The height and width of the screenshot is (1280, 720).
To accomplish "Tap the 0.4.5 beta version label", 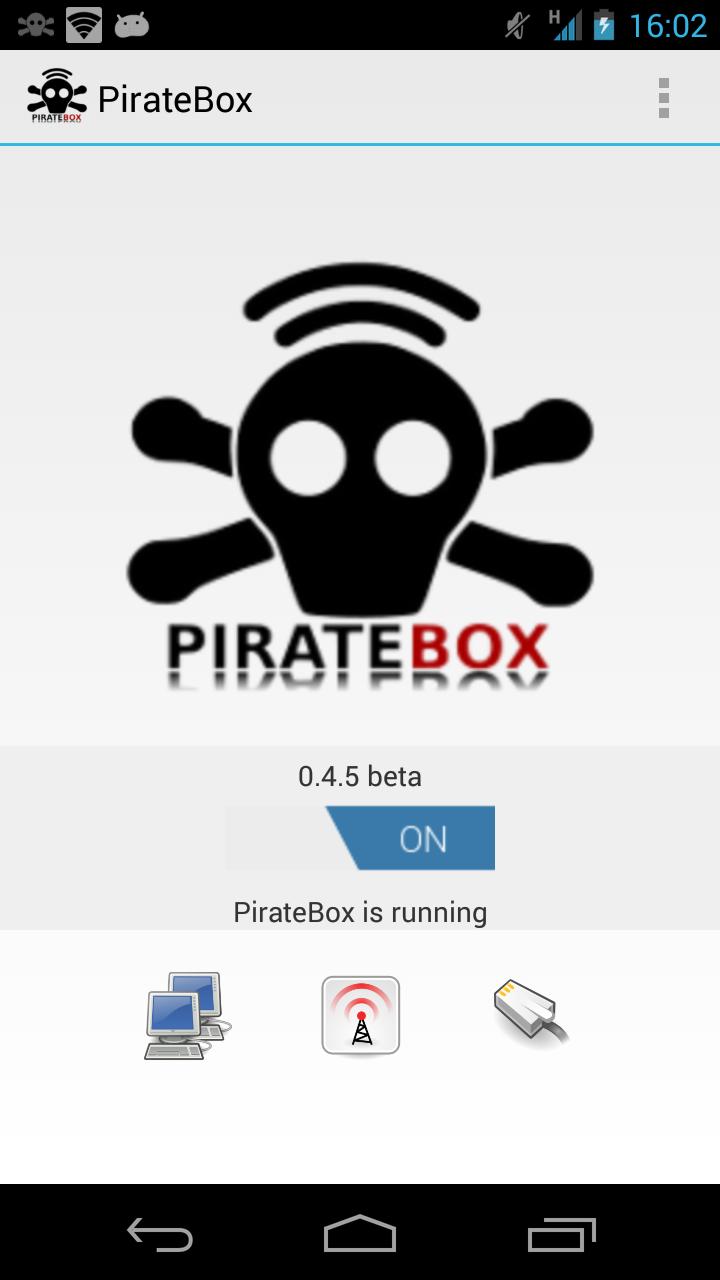I will pyautogui.click(x=360, y=776).
